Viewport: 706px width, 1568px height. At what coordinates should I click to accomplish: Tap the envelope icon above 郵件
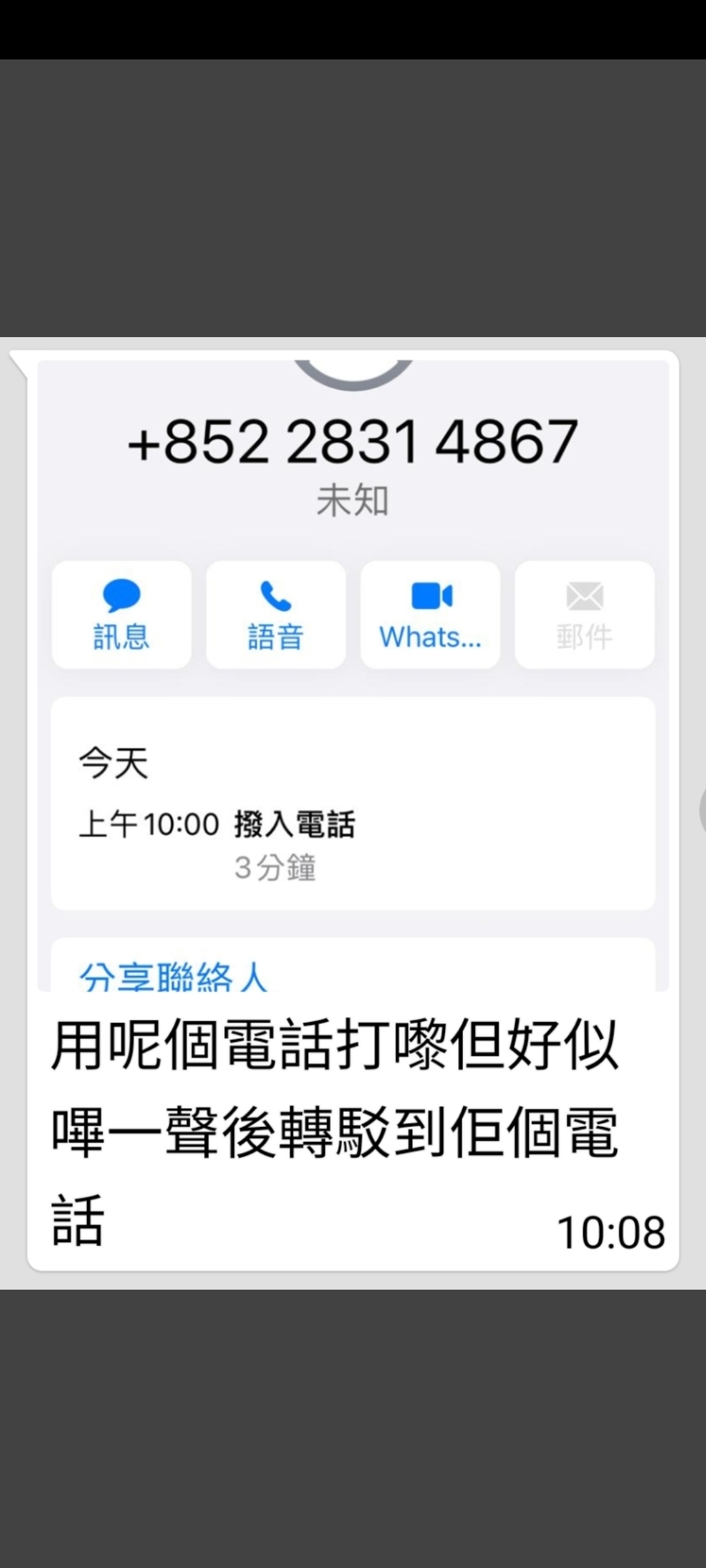[583, 593]
